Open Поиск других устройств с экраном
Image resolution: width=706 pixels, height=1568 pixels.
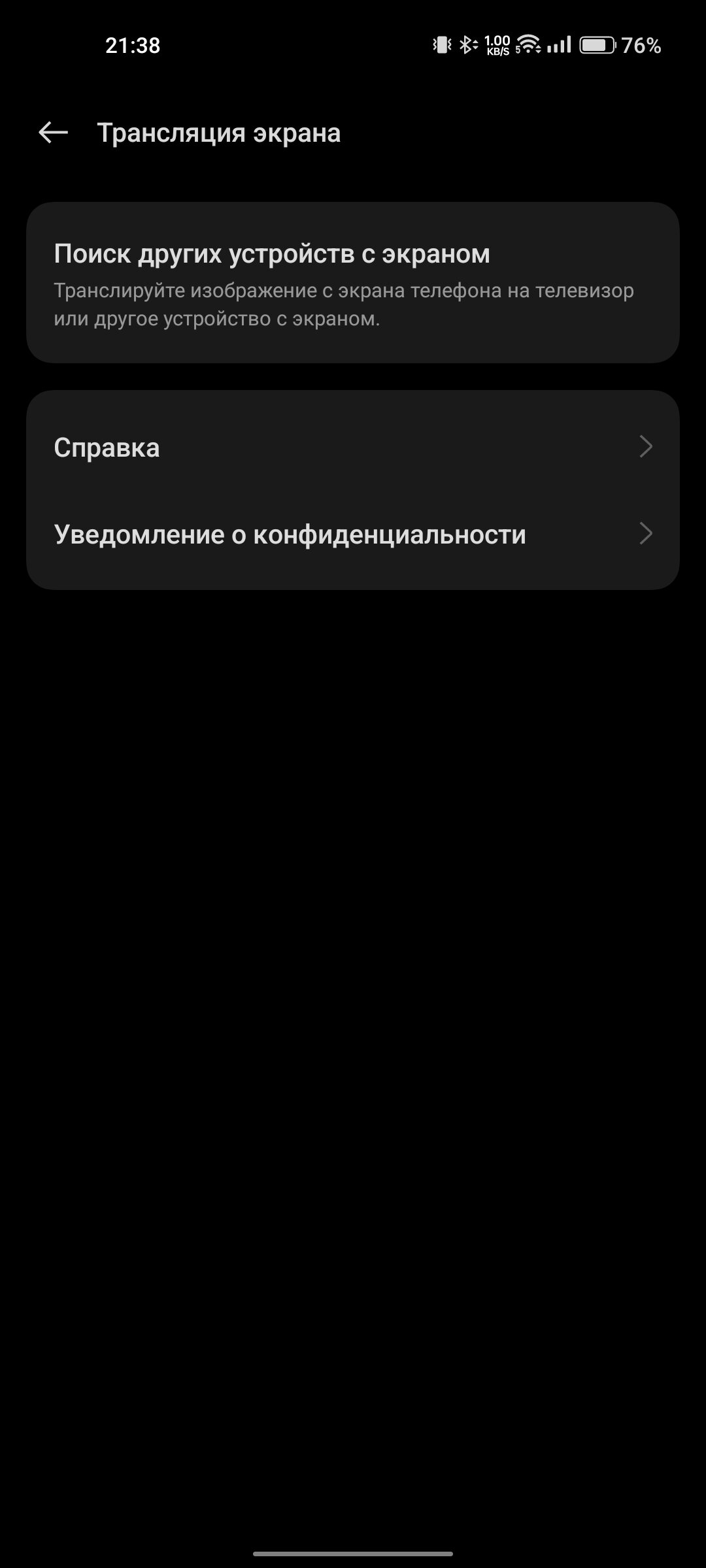click(353, 282)
